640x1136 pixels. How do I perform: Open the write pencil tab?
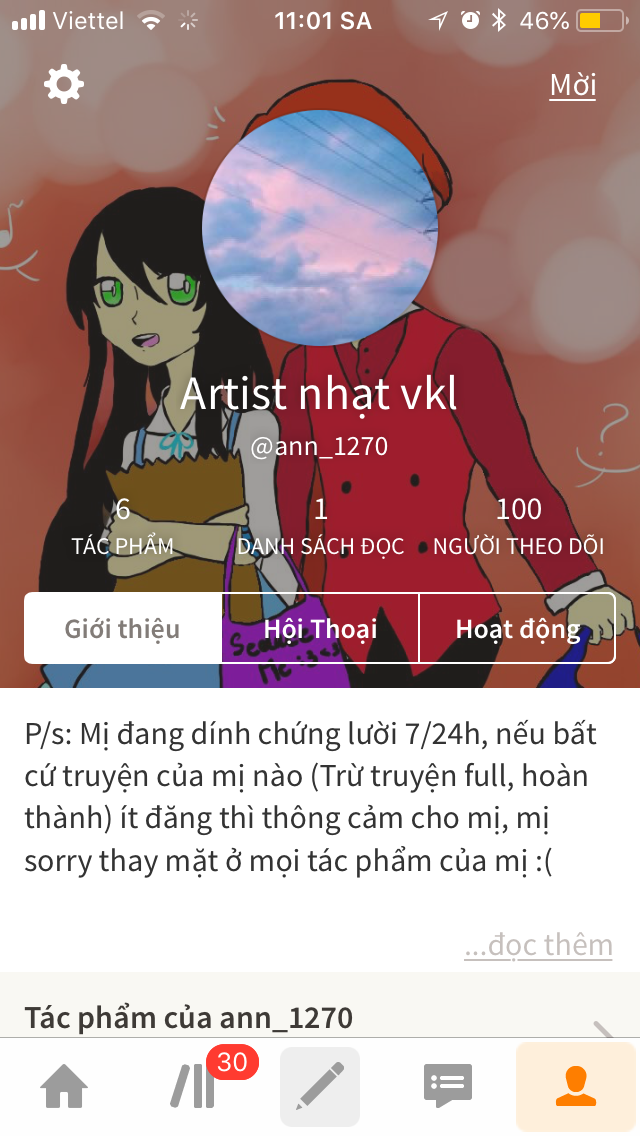[x=320, y=1087]
